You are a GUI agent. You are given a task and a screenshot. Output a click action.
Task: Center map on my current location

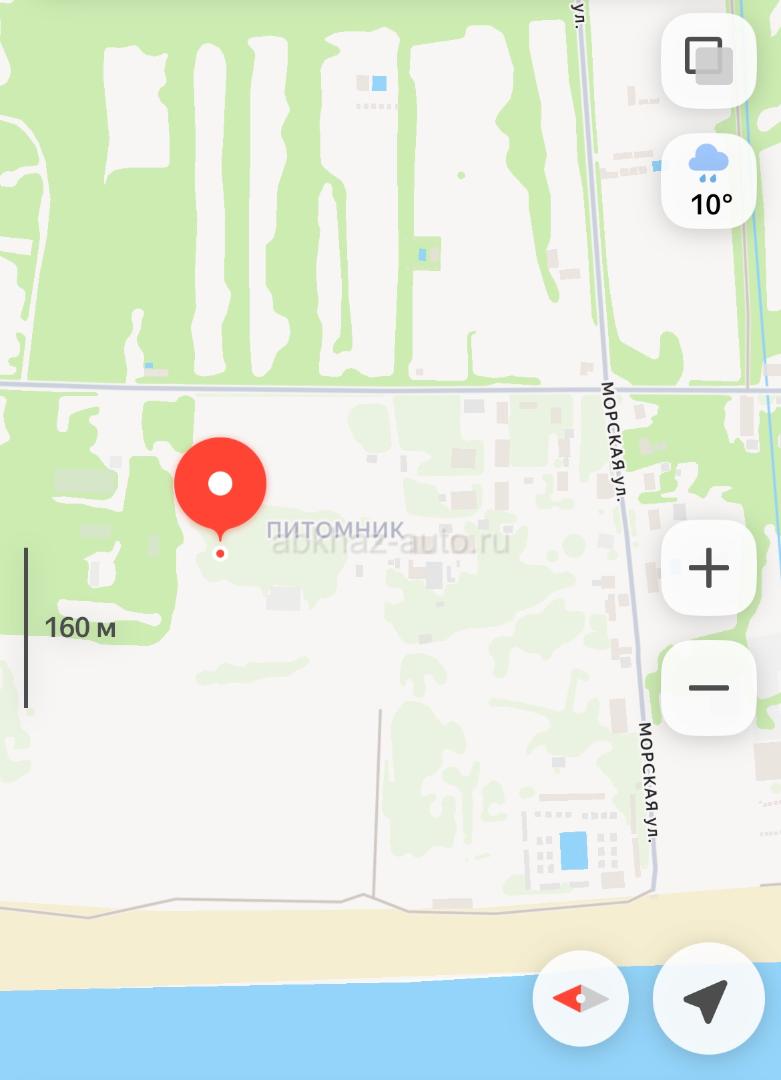[x=707, y=999]
